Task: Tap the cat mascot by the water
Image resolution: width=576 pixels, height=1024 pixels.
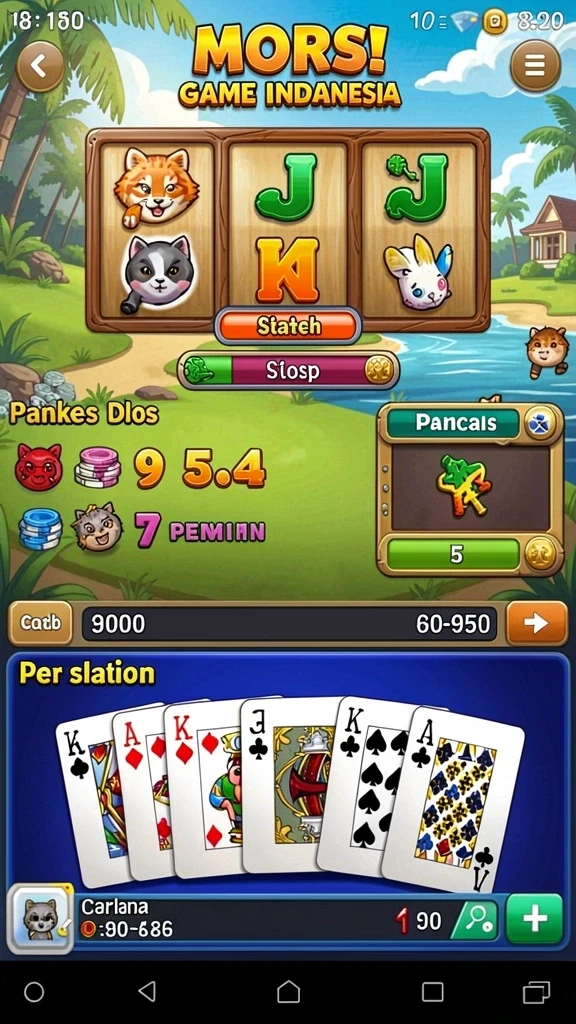Action: click(547, 351)
